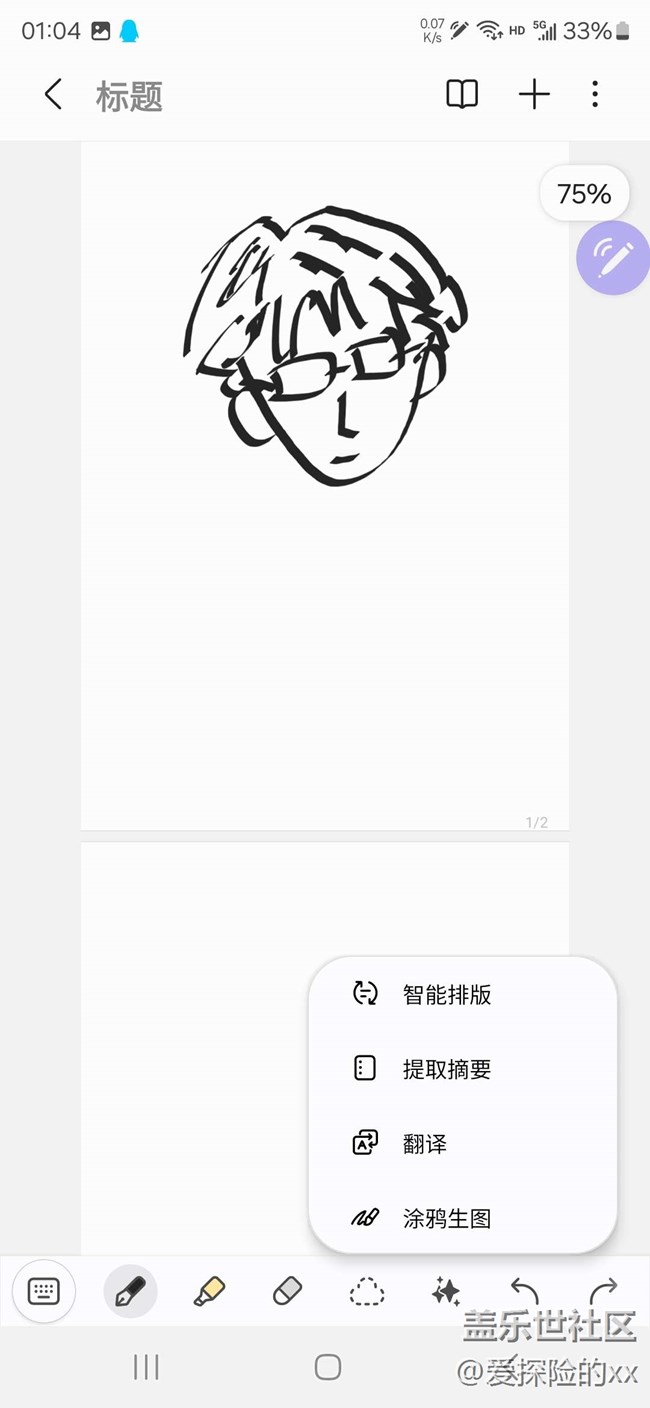Select the eraser tool
The width and height of the screenshot is (650, 1408).
pos(287,1291)
